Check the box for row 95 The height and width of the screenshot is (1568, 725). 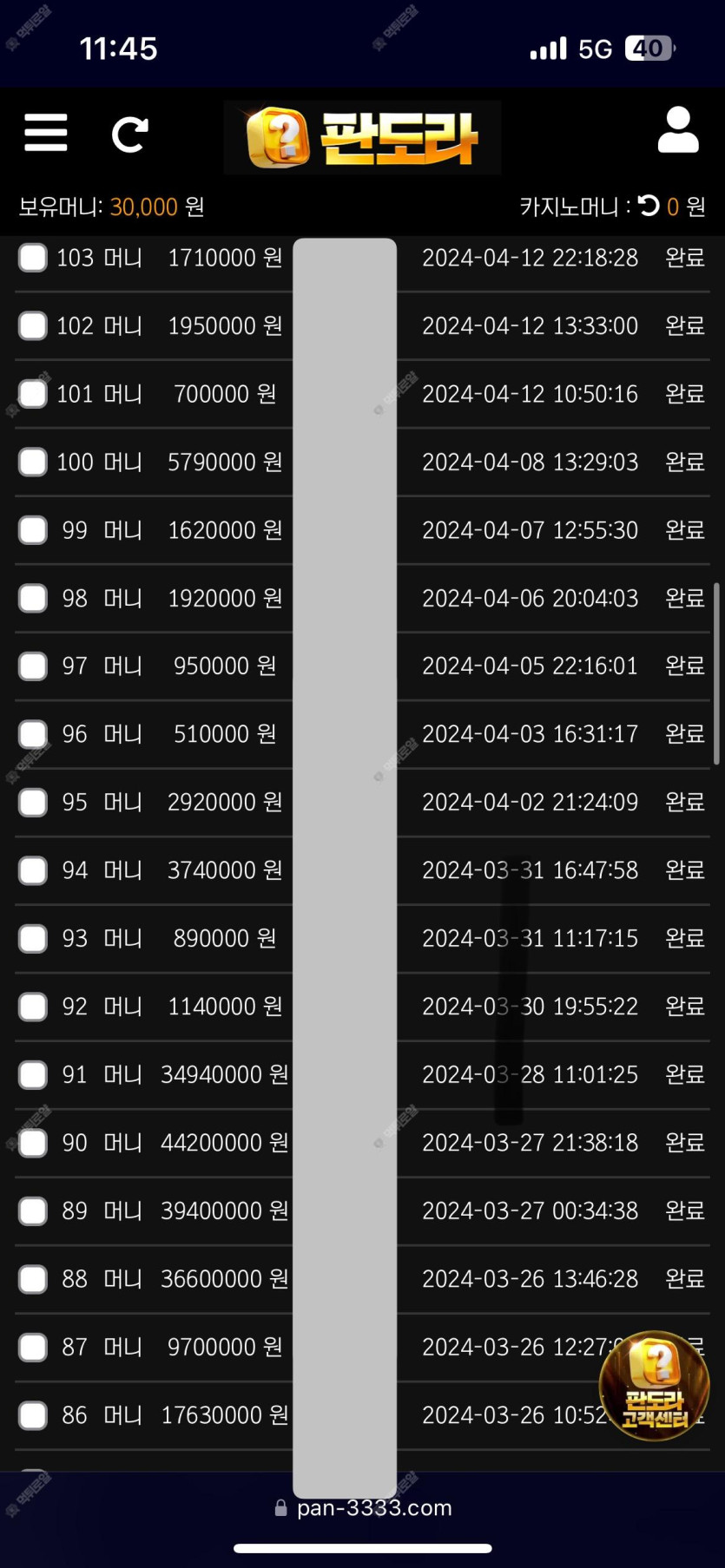pyautogui.click(x=33, y=803)
